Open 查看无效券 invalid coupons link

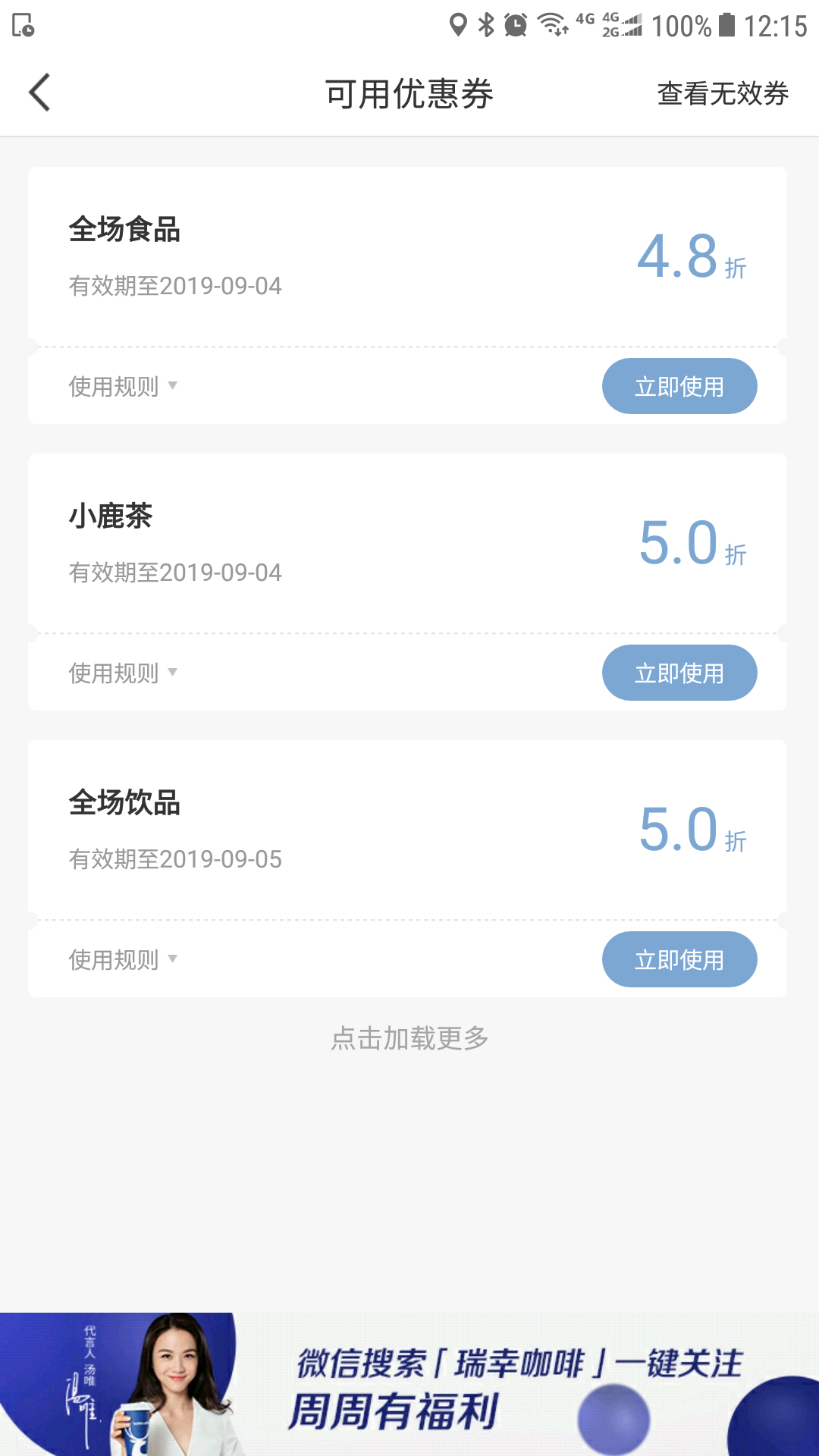tap(722, 93)
